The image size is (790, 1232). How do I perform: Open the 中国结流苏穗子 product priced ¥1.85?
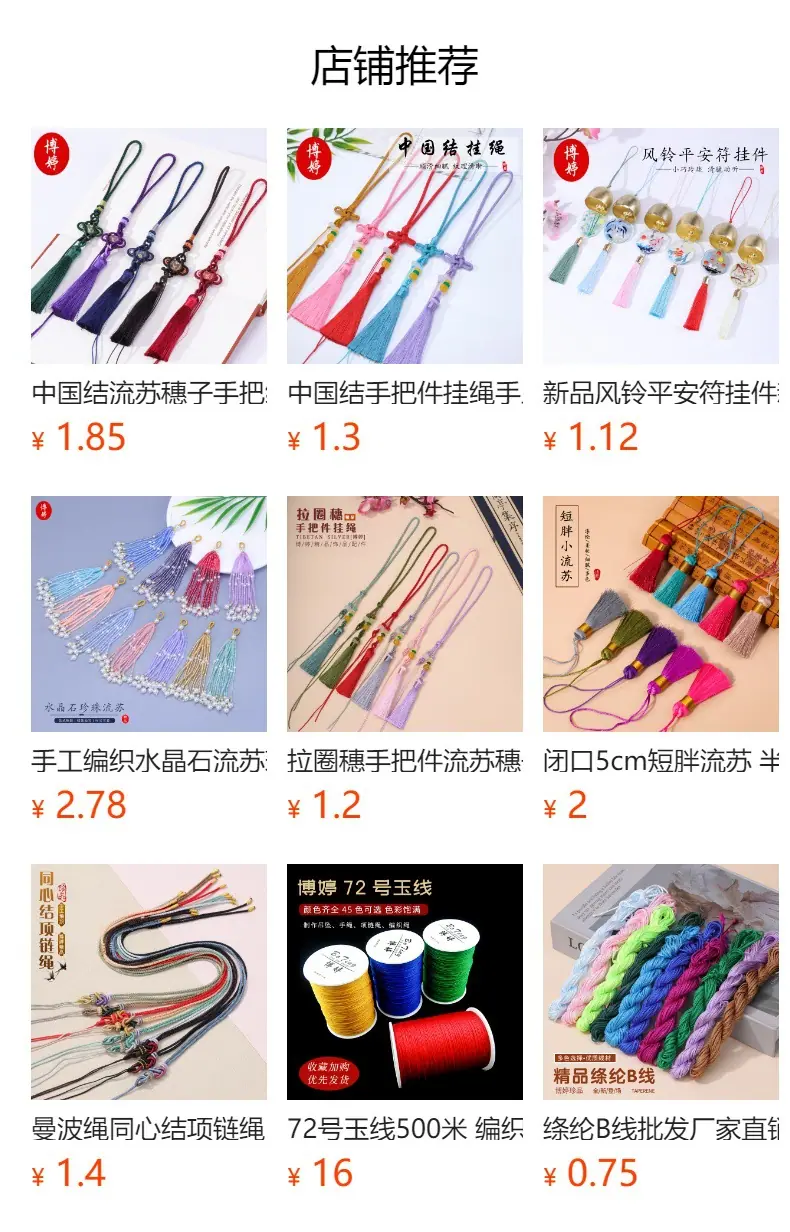(149, 292)
